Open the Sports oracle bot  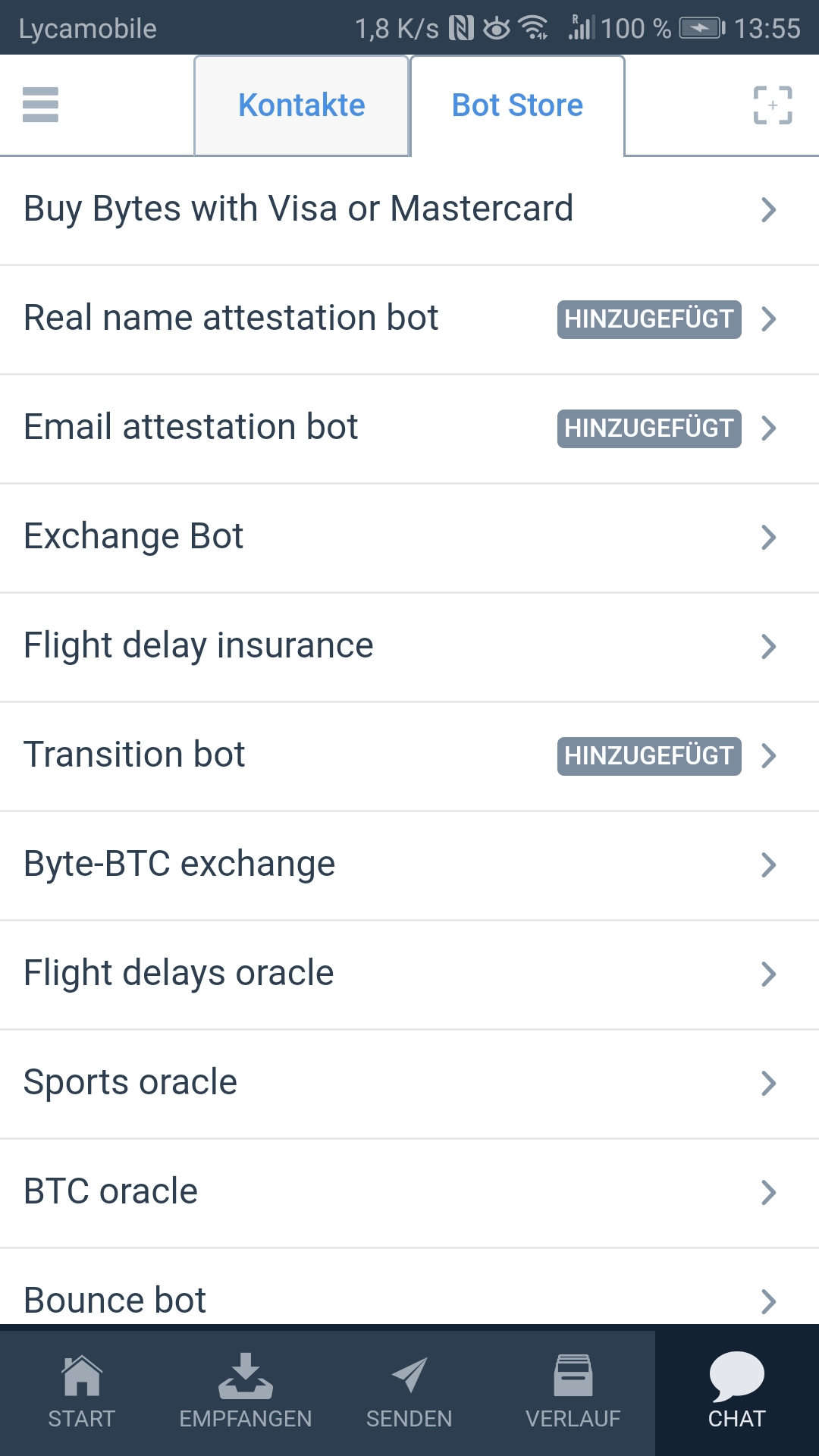click(409, 1083)
